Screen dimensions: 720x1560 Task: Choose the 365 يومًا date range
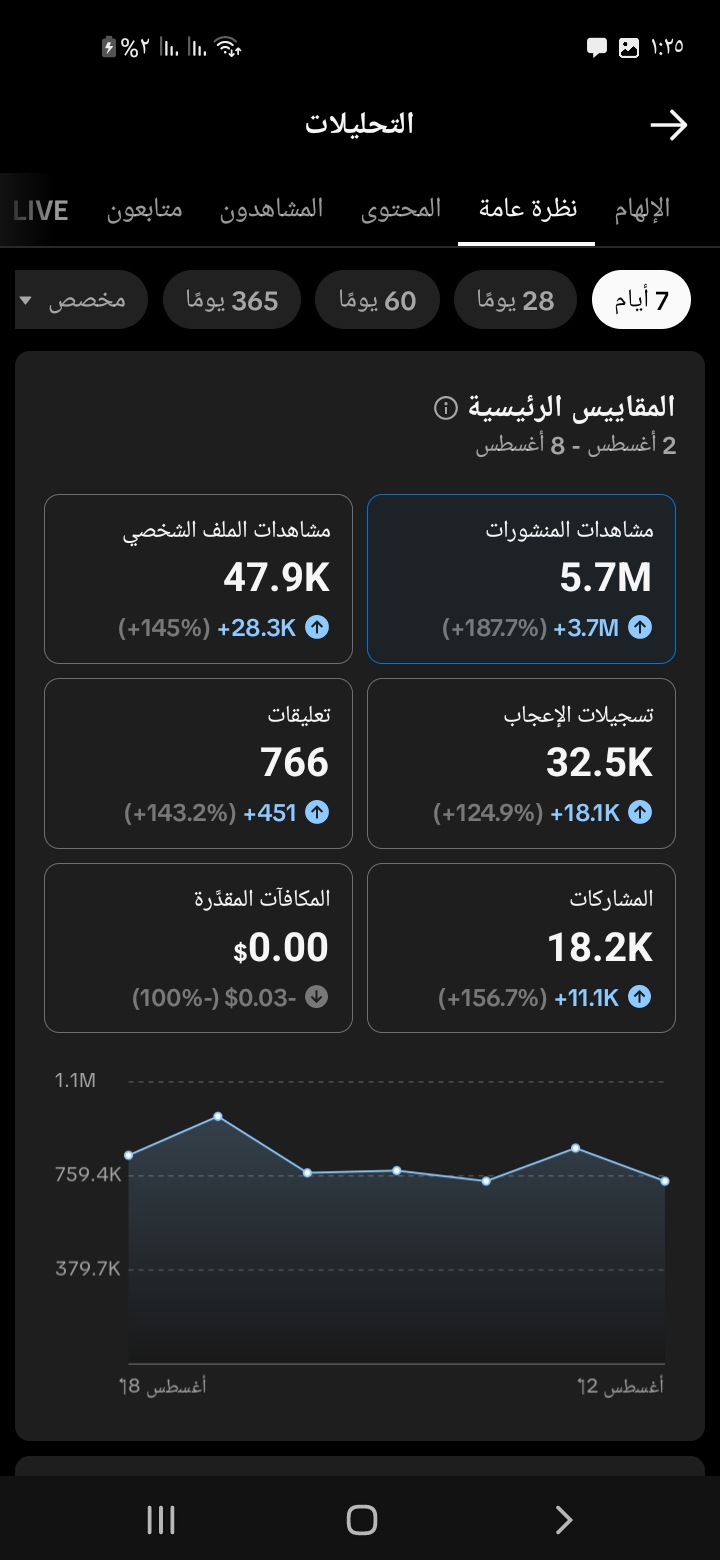pyautogui.click(x=232, y=300)
